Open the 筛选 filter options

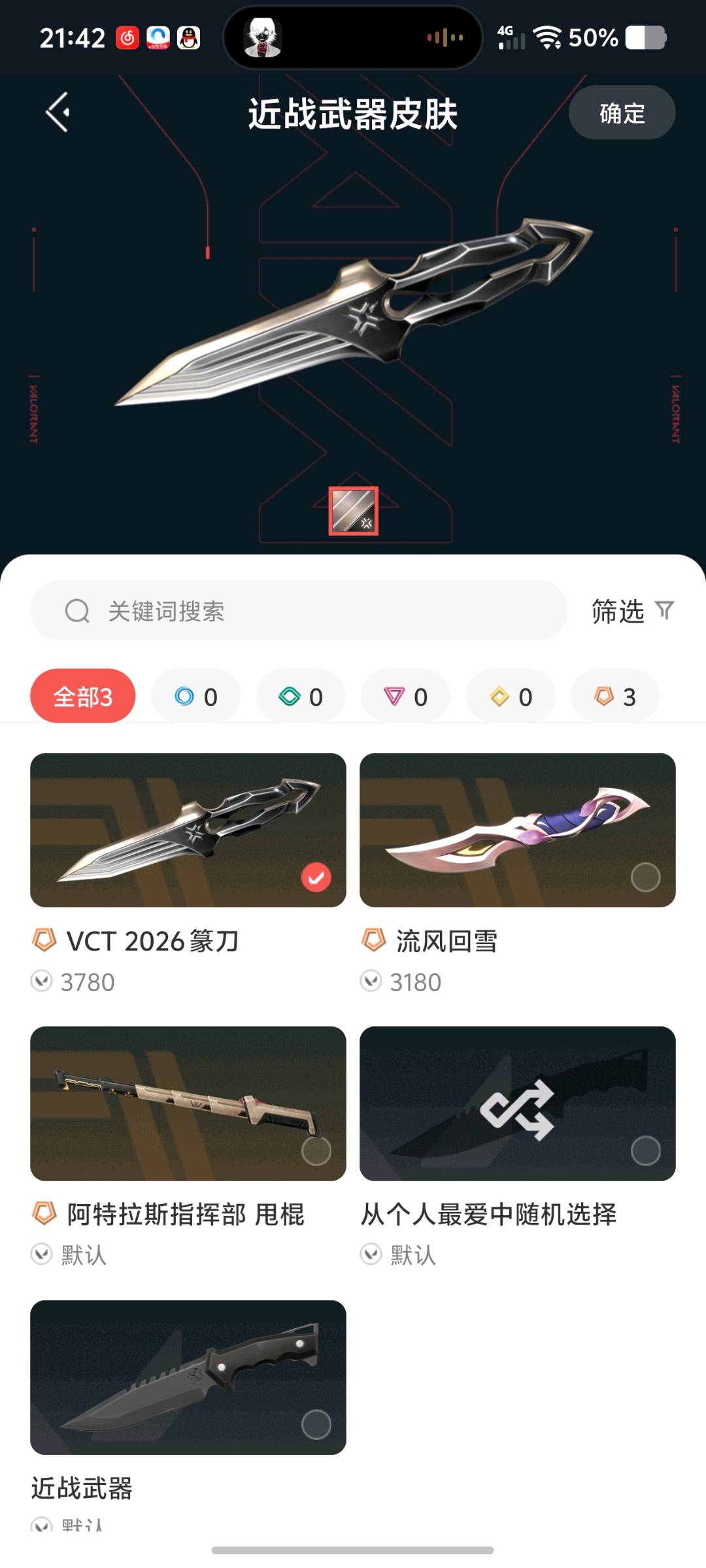pos(631,611)
